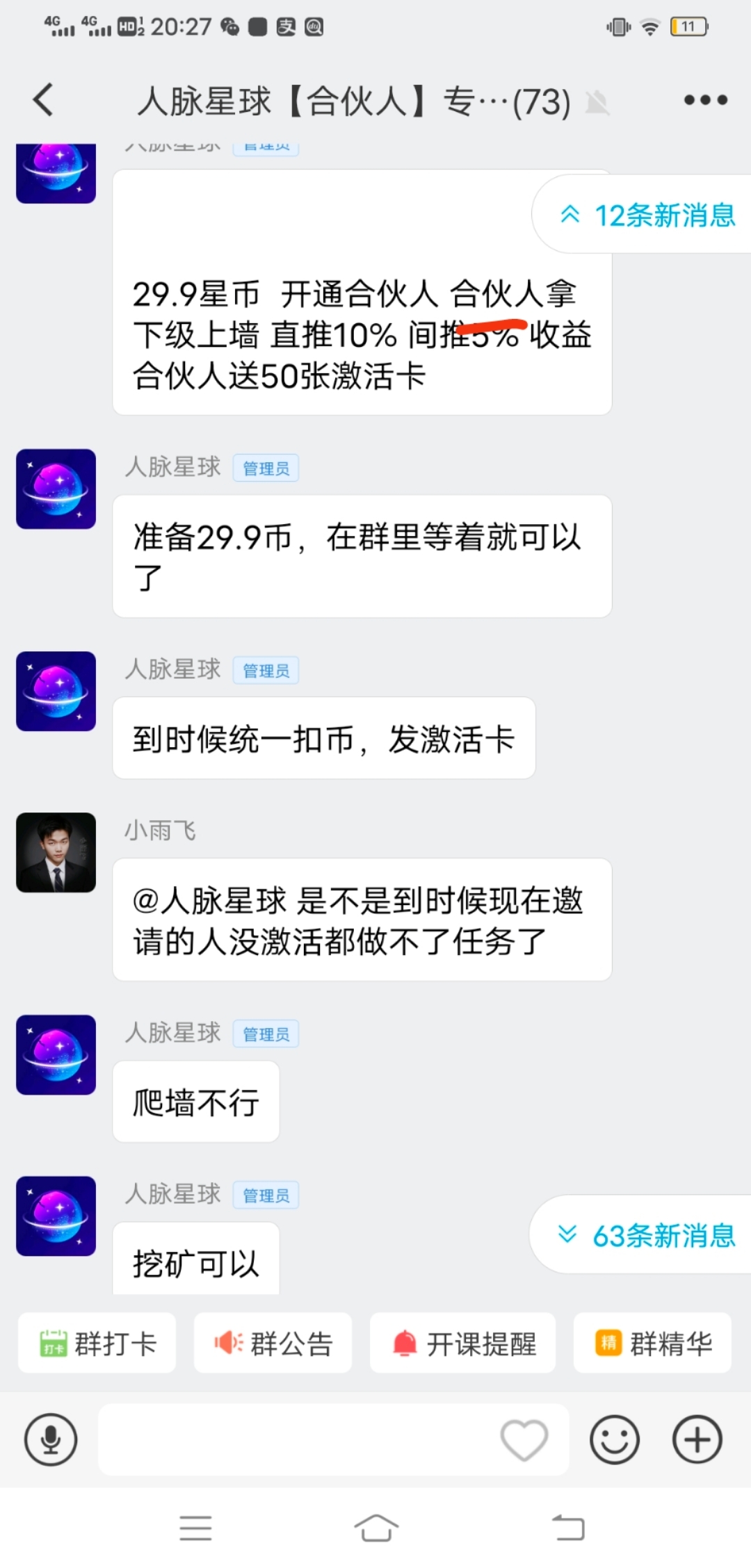Open 小雨飞's profile avatar
The width and height of the screenshot is (751, 1568).
[x=56, y=852]
